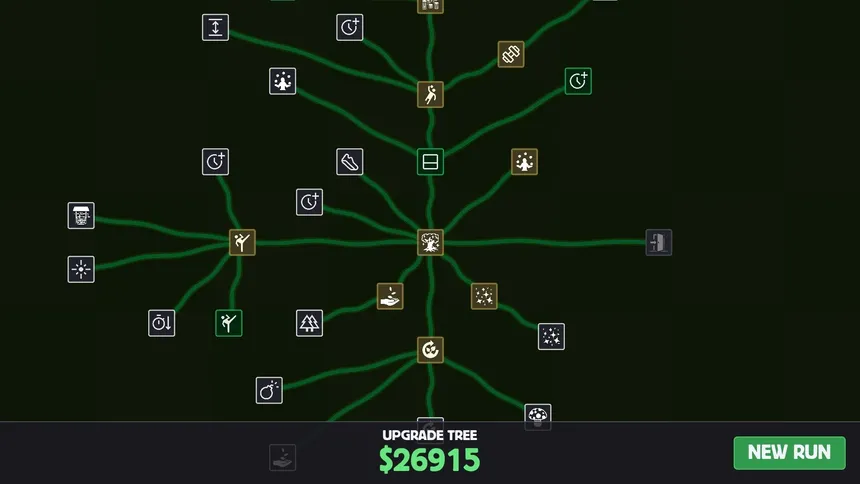Viewport: 860px width, 484px height.
Task: Select the bomb upgrade node
Action: pos(269,390)
